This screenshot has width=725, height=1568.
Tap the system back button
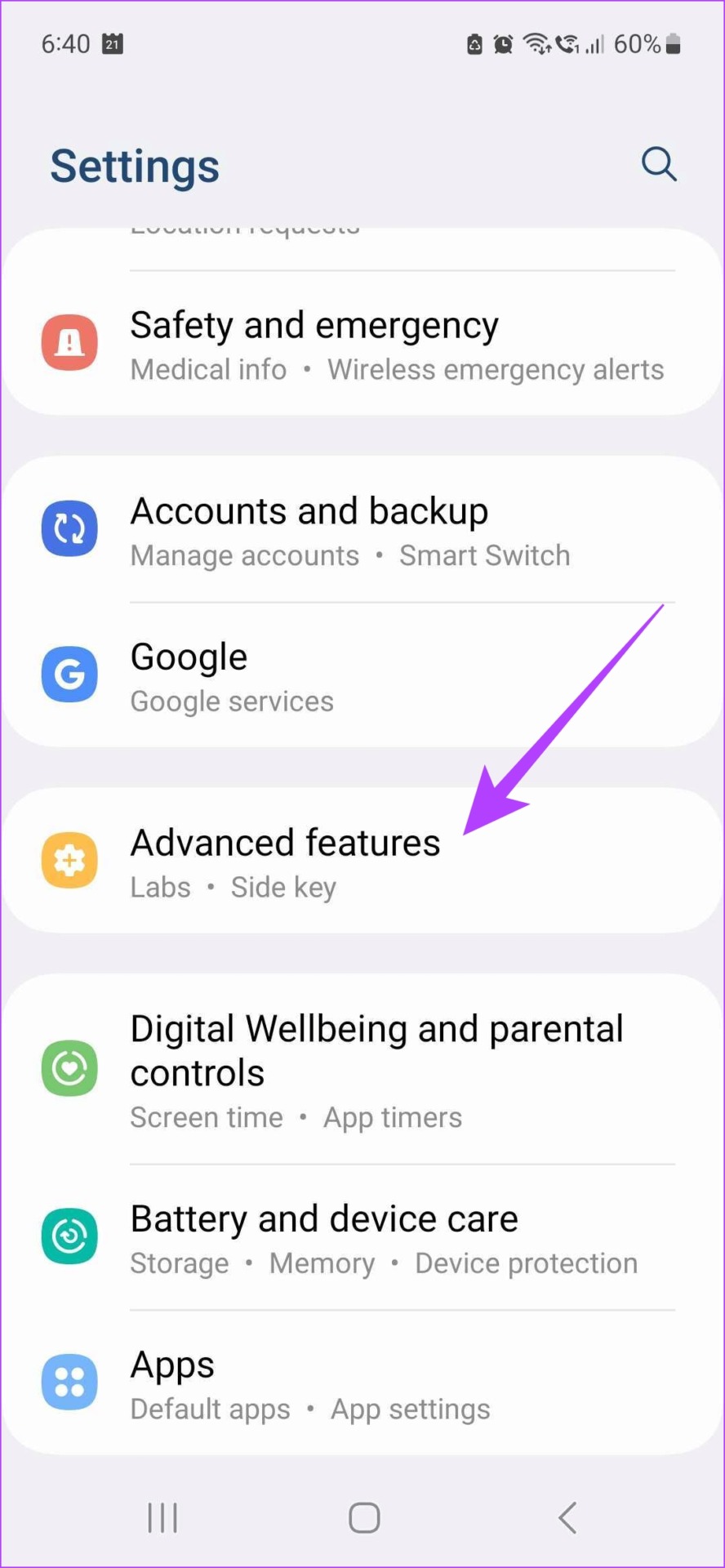pyautogui.click(x=567, y=1518)
